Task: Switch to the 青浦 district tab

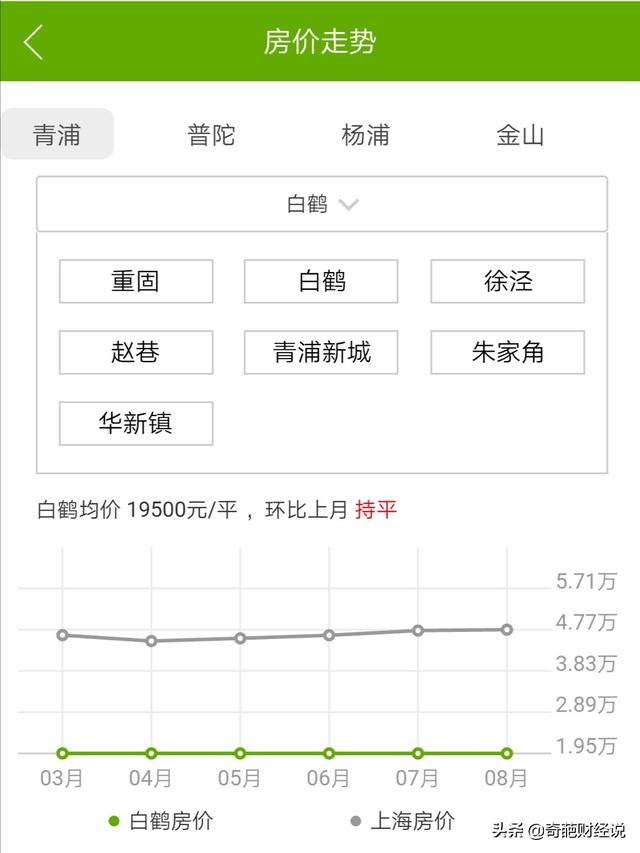Action: [x=57, y=135]
